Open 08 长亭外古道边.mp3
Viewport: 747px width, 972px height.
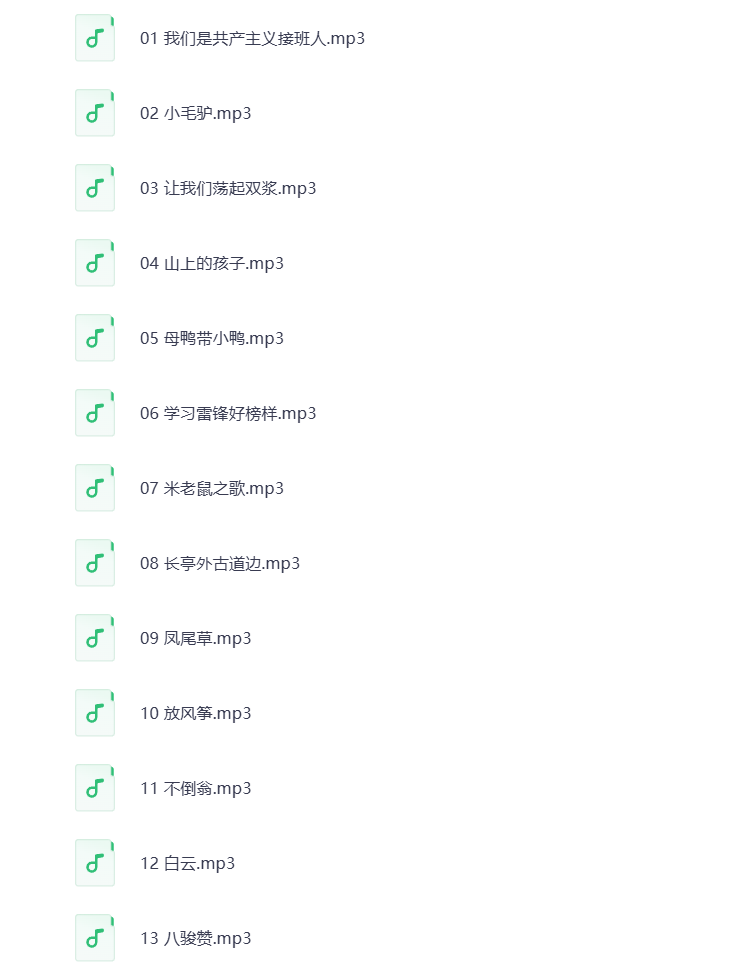click(220, 564)
